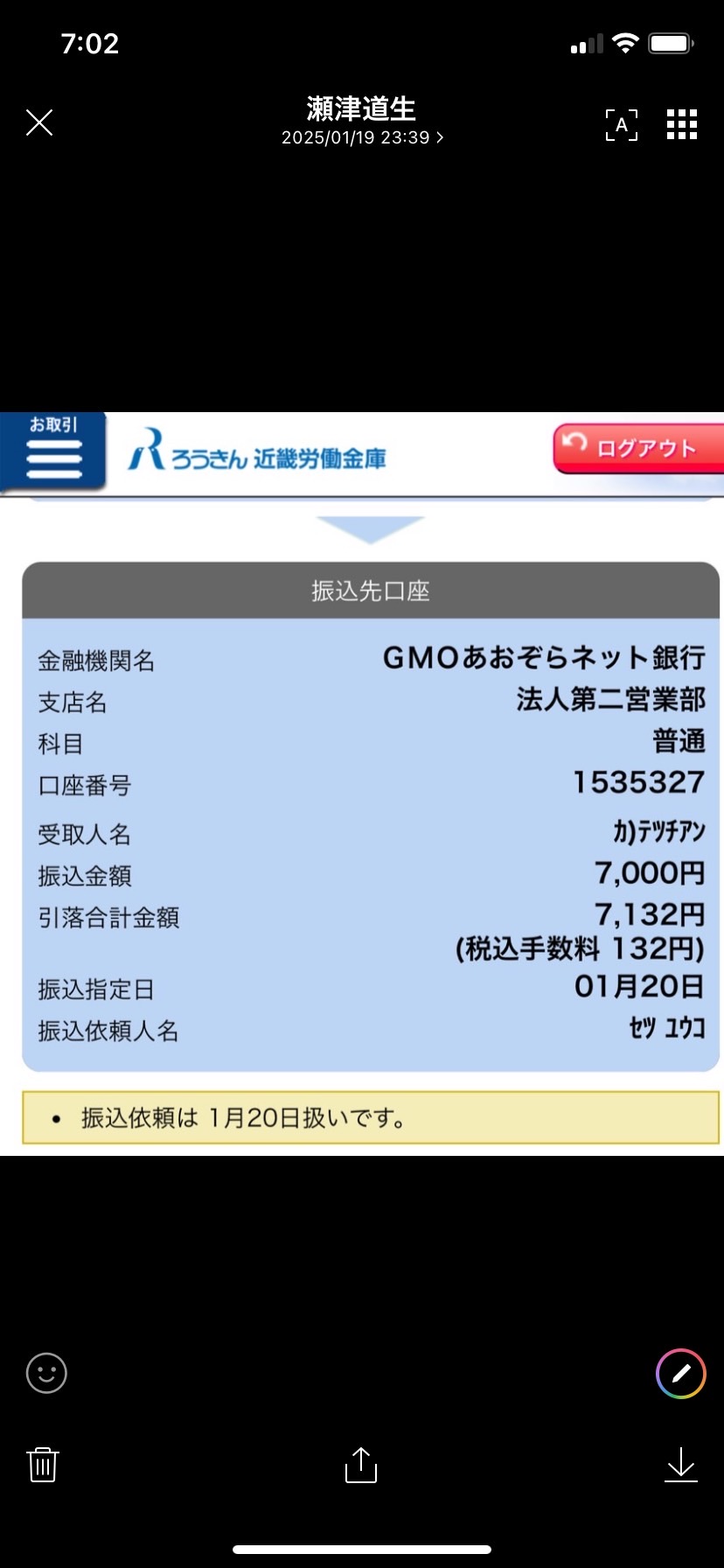This screenshot has height=1568, width=724.
Task: Open sender details for 瀬津道生
Action: click(362, 121)
